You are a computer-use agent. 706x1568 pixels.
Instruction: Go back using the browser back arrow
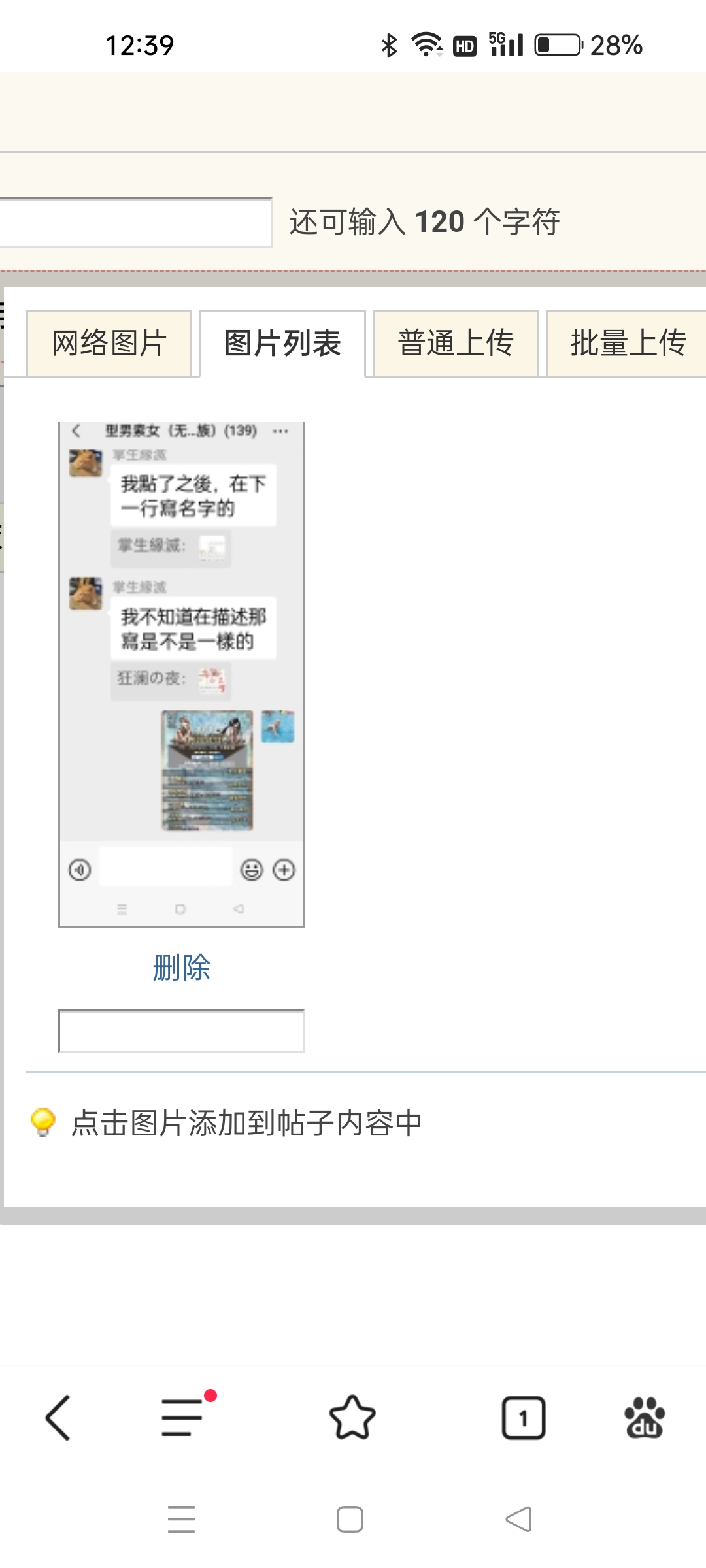coord(58,1418)
